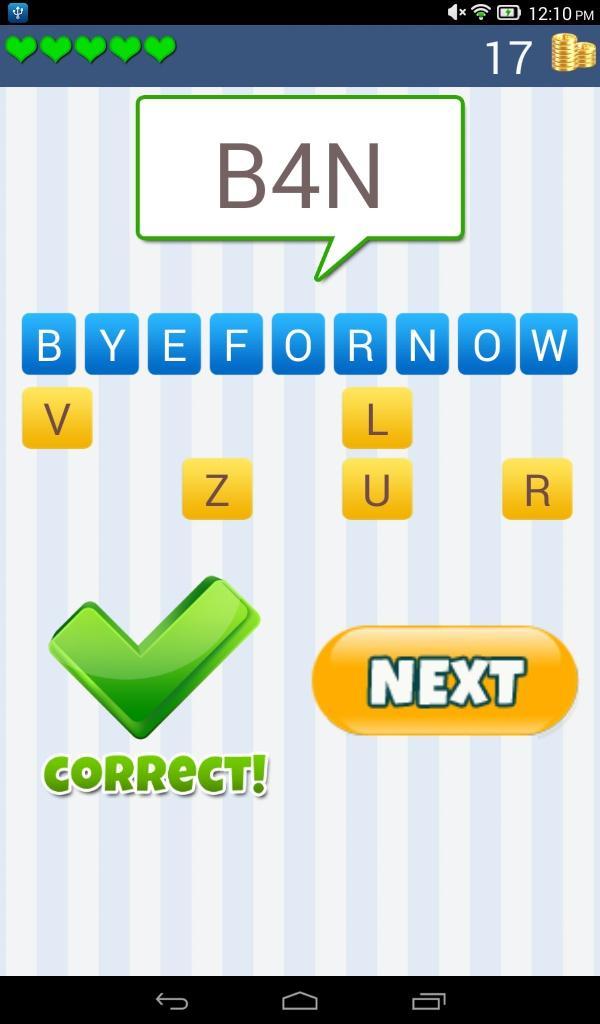The image size is (600, 1024).
Task: Return to the home screen
Action: point(300,1000)
